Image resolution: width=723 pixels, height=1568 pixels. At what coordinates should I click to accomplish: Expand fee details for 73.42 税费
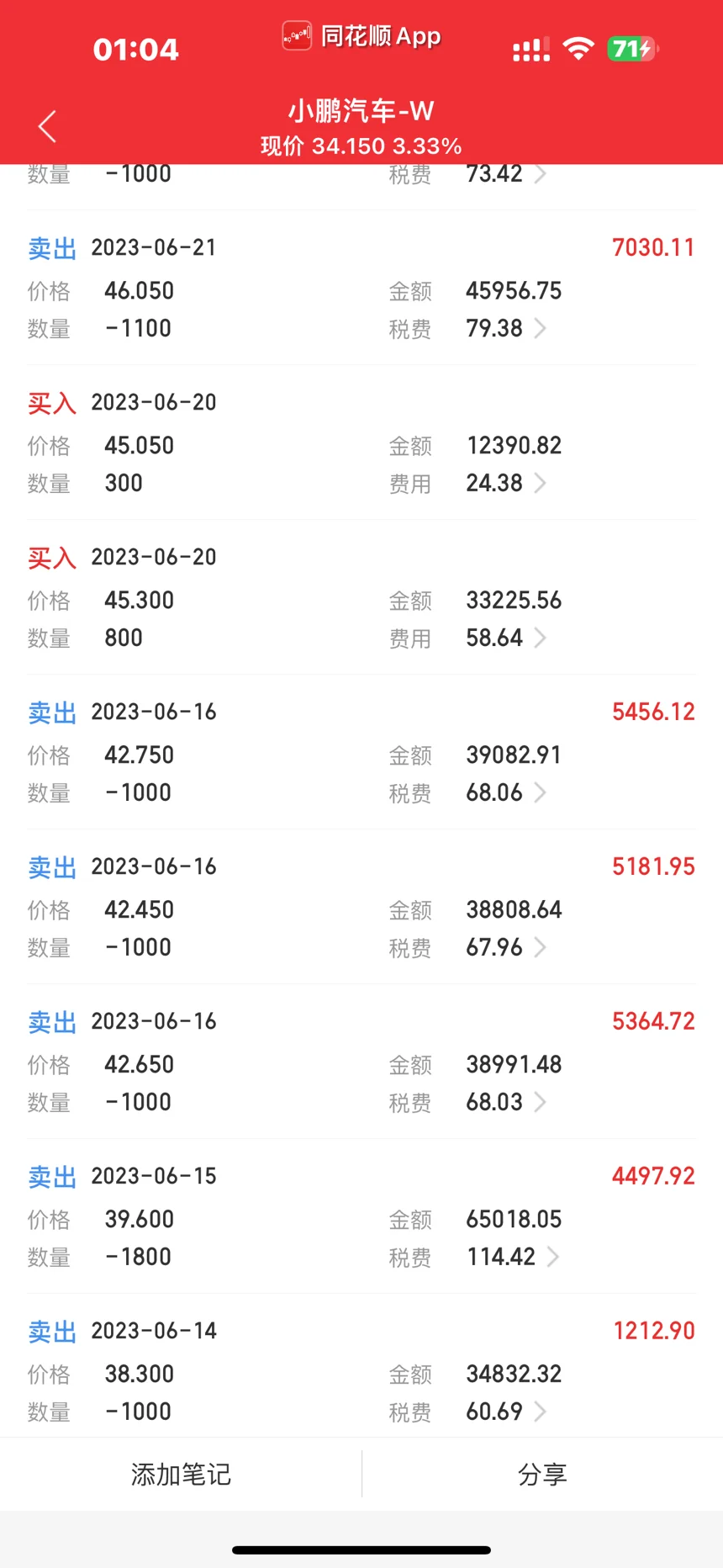pos(540,174)
